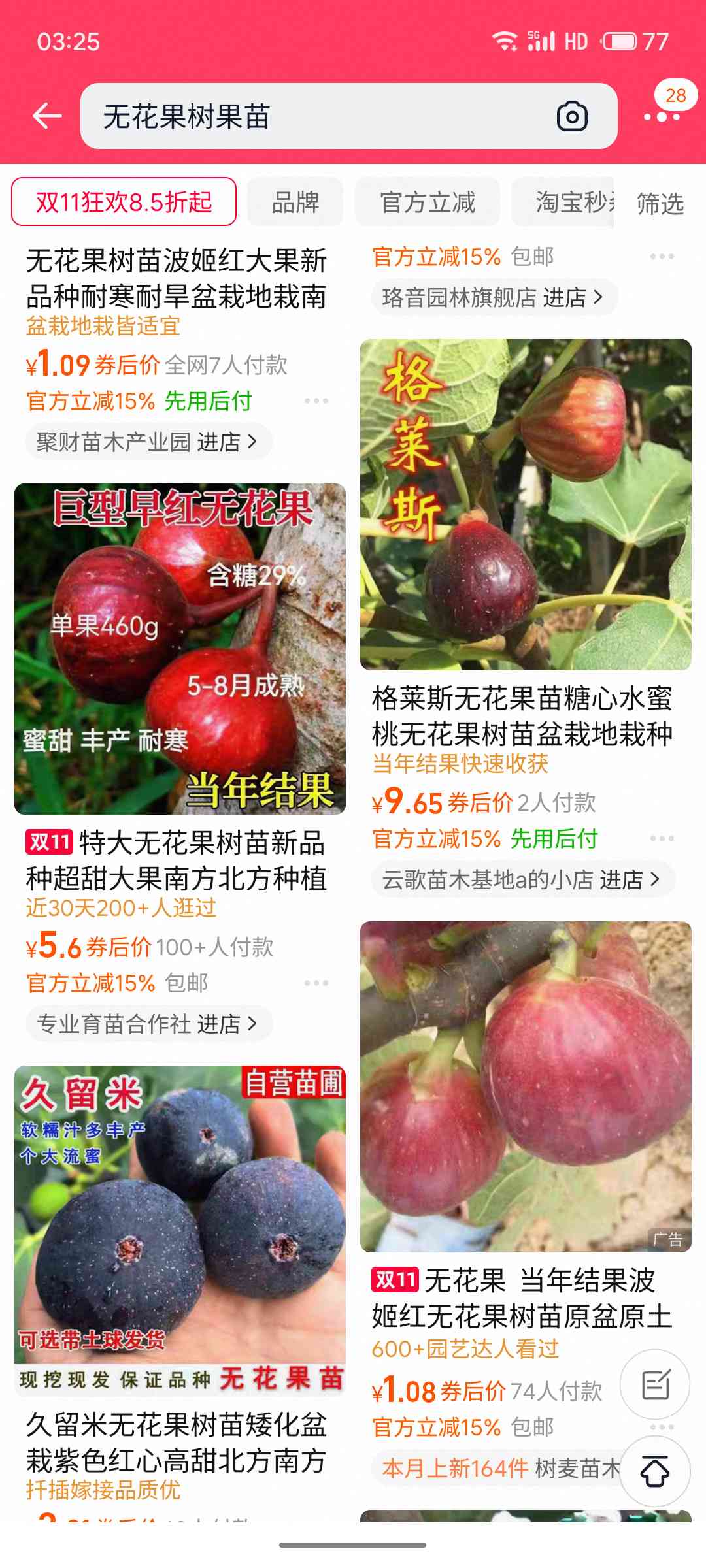Select the 双11狂欢8.5折起 filter chip

[x=124, y=202]
